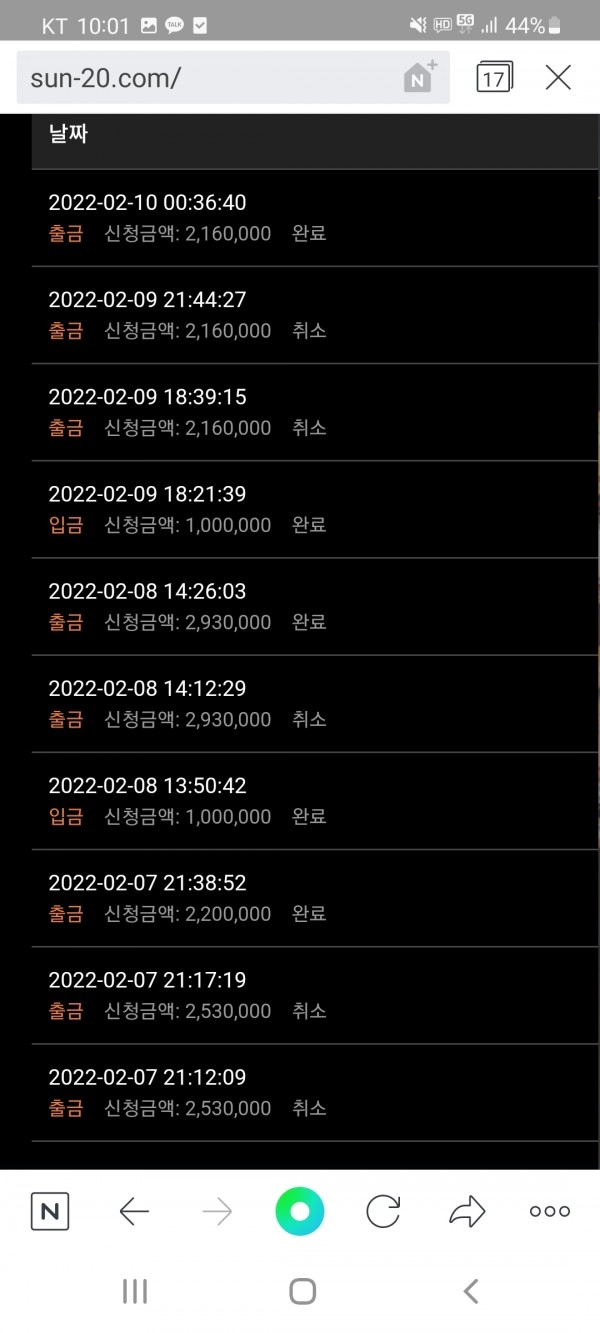Open the browser more options menu
Viewport: 600px width, 1333px height.
(x=550, y=1212)
